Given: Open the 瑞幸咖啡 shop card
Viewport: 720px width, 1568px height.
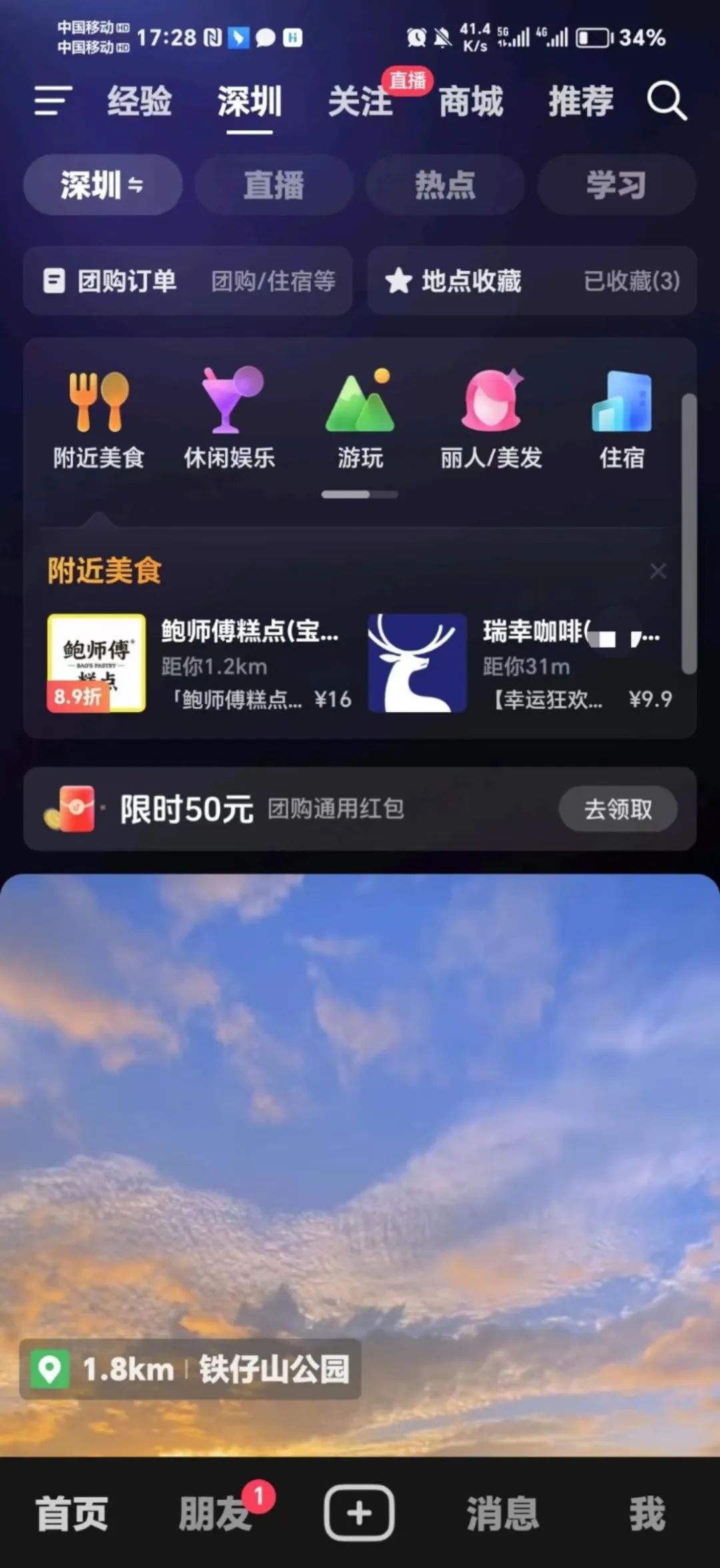Looking at the screenshot, I should click(520, 663).
